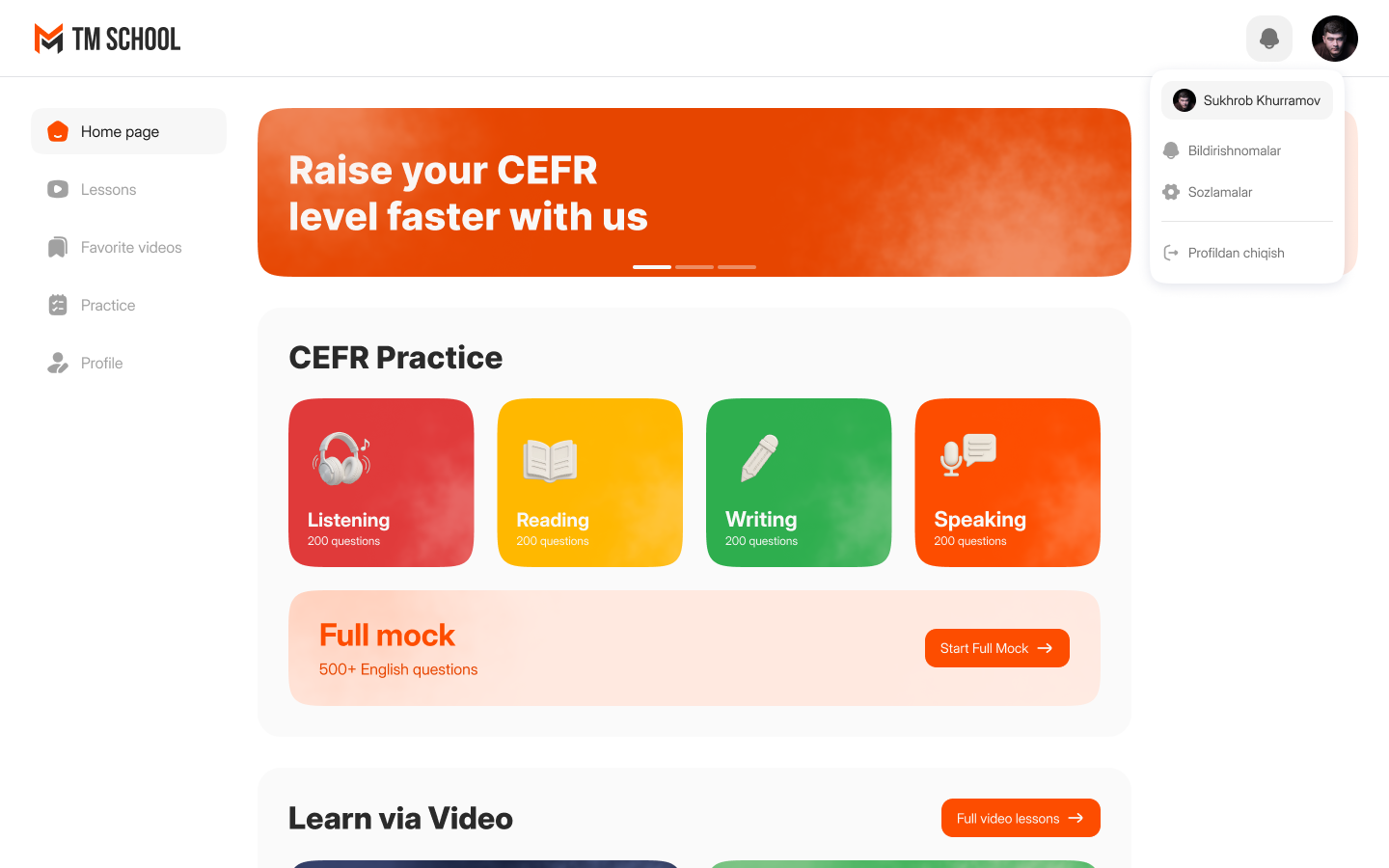Open the Speaking practice card

tap(1007, 482)
